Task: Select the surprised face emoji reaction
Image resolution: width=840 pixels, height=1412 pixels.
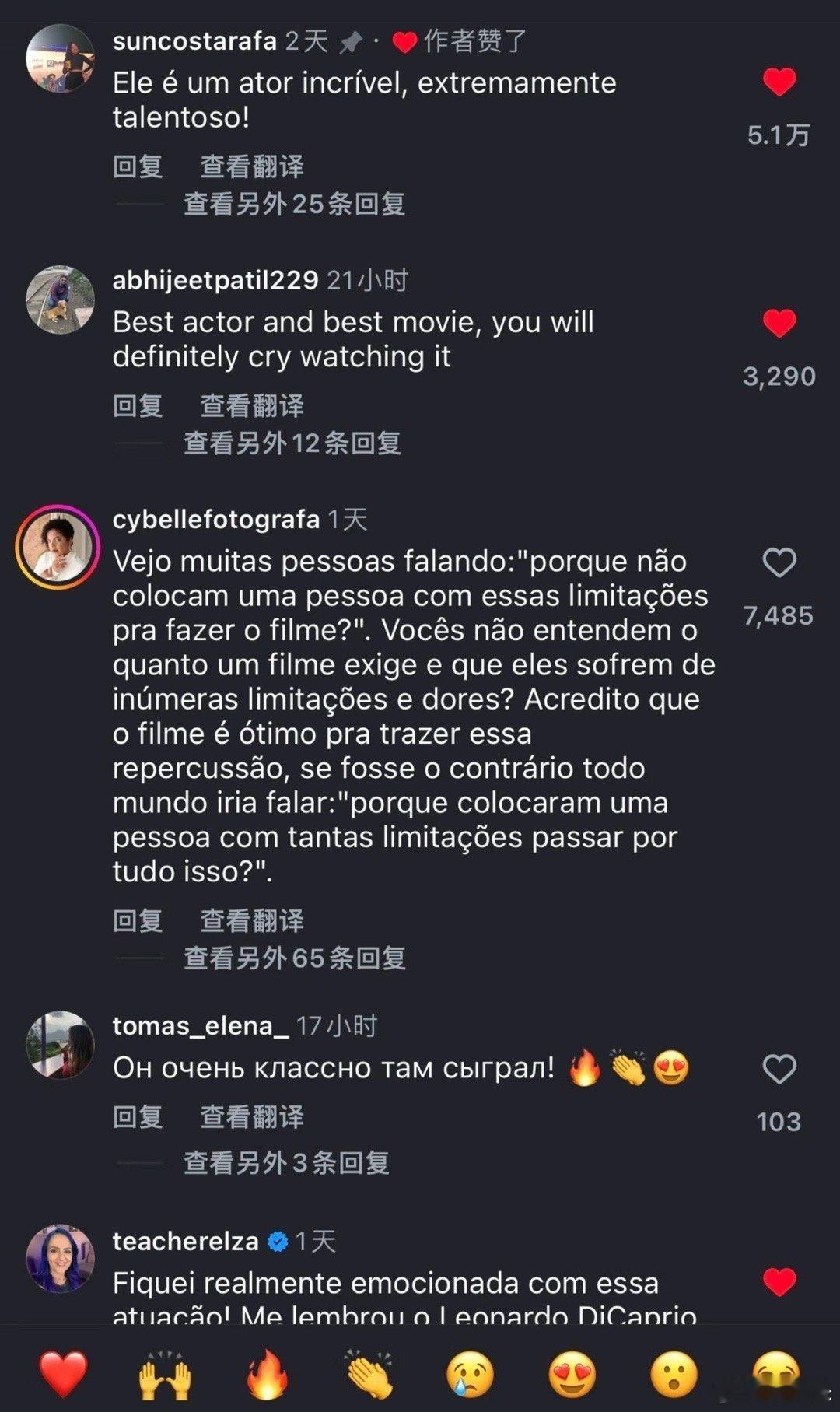Action: coord(674,1376)
